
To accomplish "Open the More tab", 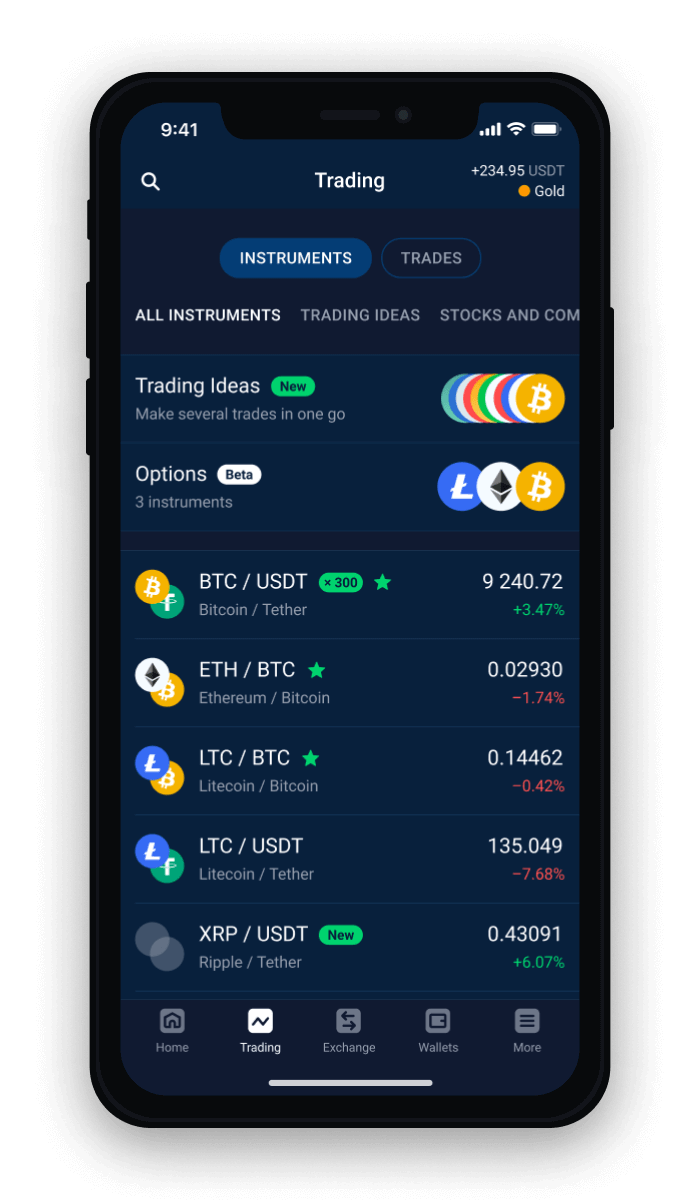I will click(527, 1031).
